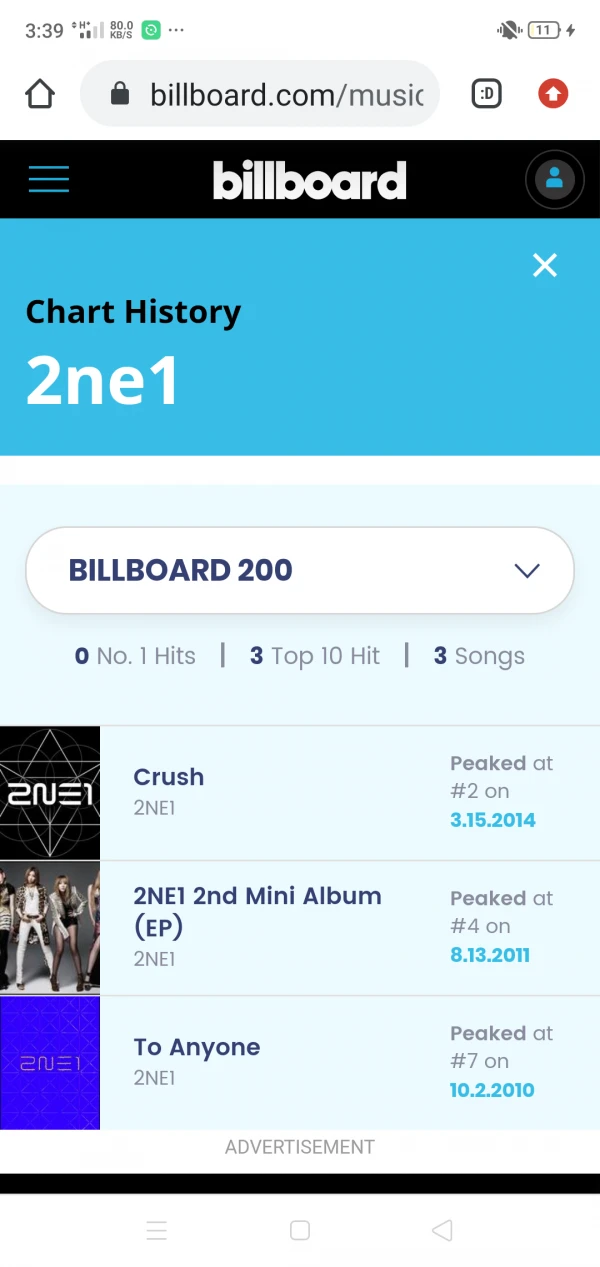Go back using system navigation
Image resolution: width=600 pixels, height=1267 pixels.
tap(442, 1230)
